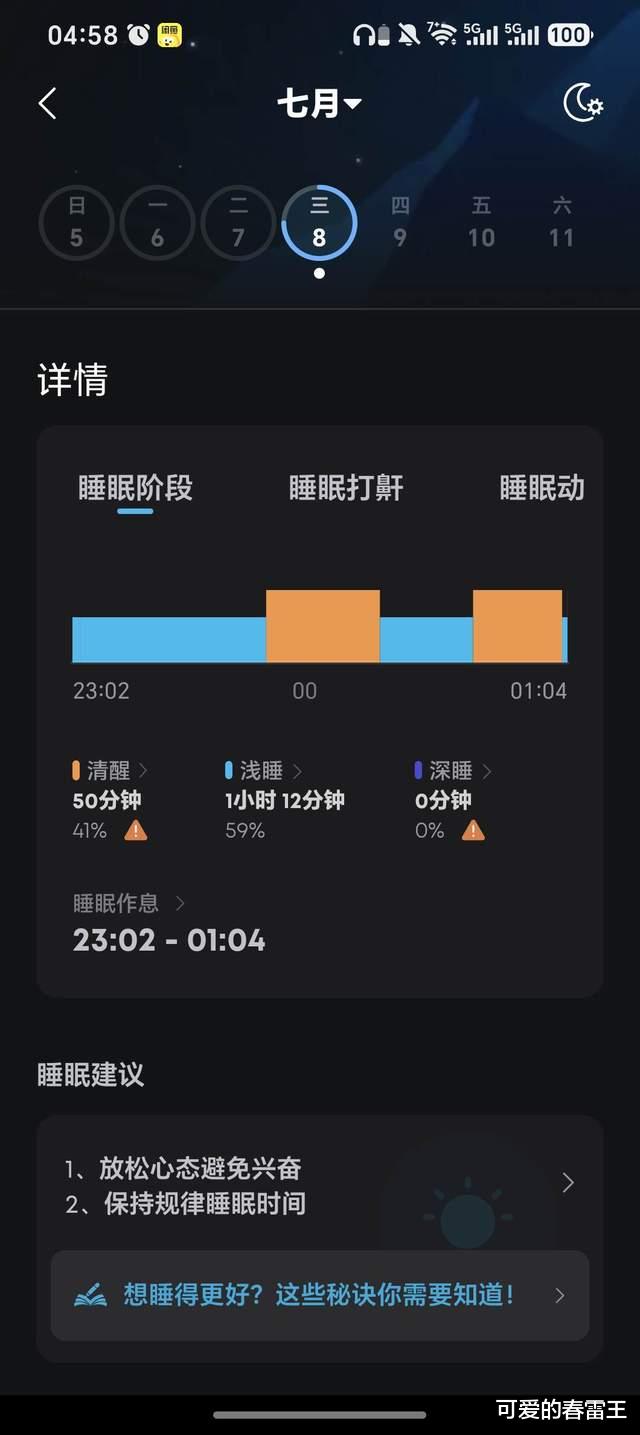Select Sunday the 5th
This screenshot has height=1435, width=640.
pyautogui.click(x=77, y=223)
